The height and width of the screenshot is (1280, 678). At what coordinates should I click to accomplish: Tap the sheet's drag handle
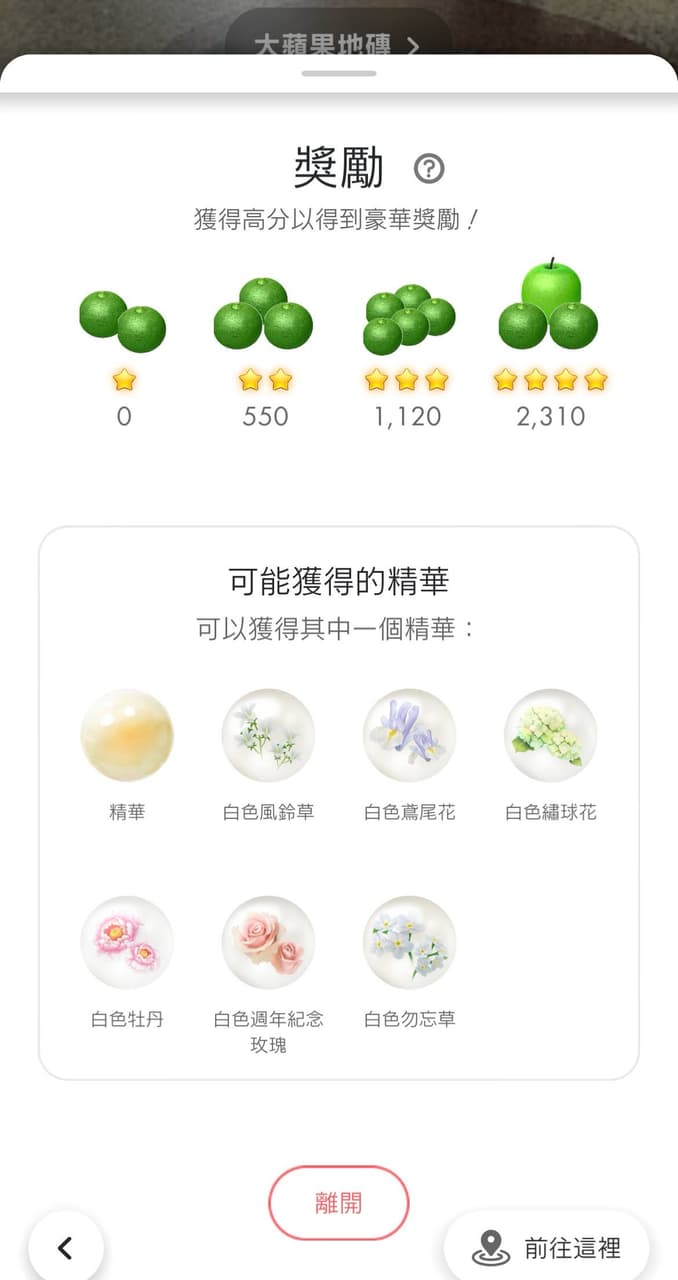[339, 73]
